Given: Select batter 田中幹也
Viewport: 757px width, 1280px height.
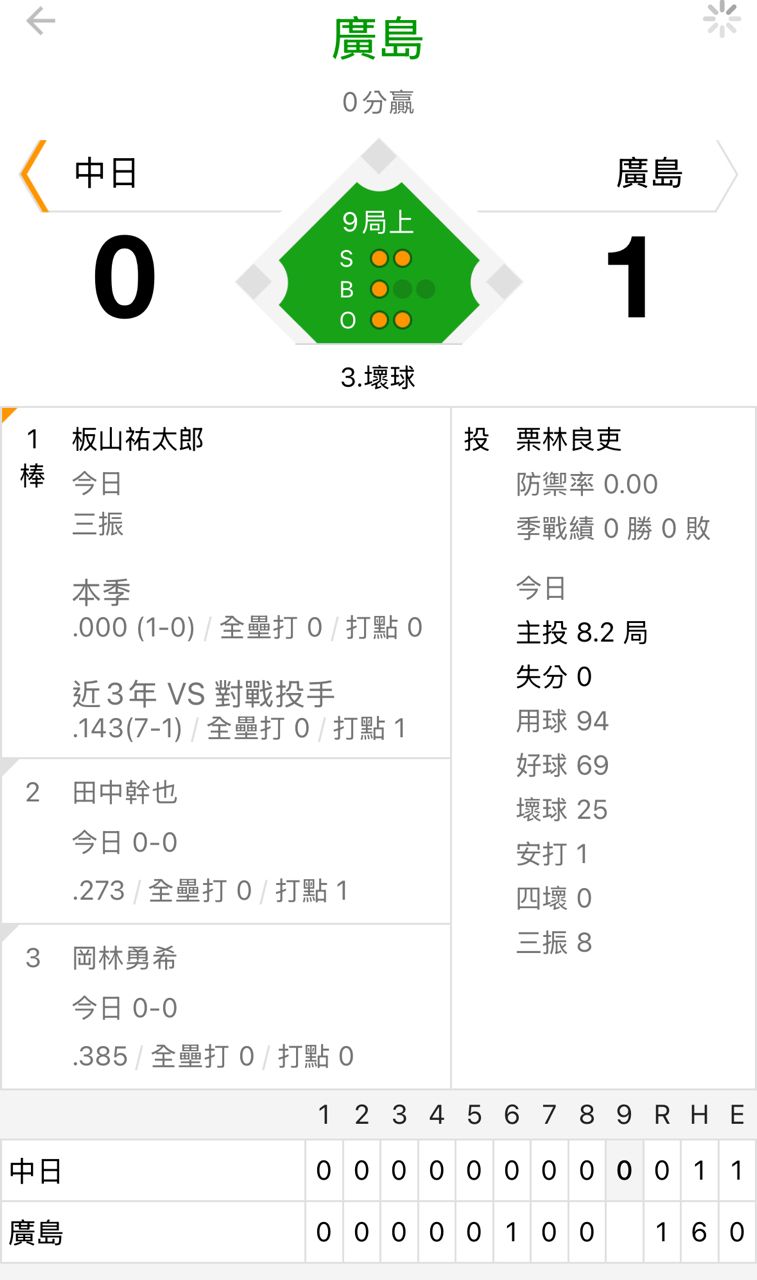Looking at the screenshot, I should tap(125, 793).
